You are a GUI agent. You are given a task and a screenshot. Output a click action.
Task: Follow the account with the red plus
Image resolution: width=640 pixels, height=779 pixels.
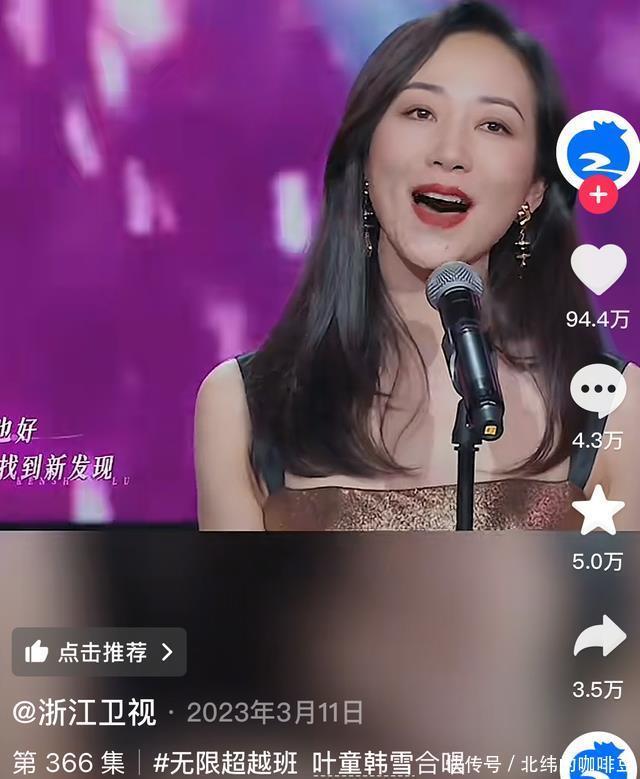(598, 194)
